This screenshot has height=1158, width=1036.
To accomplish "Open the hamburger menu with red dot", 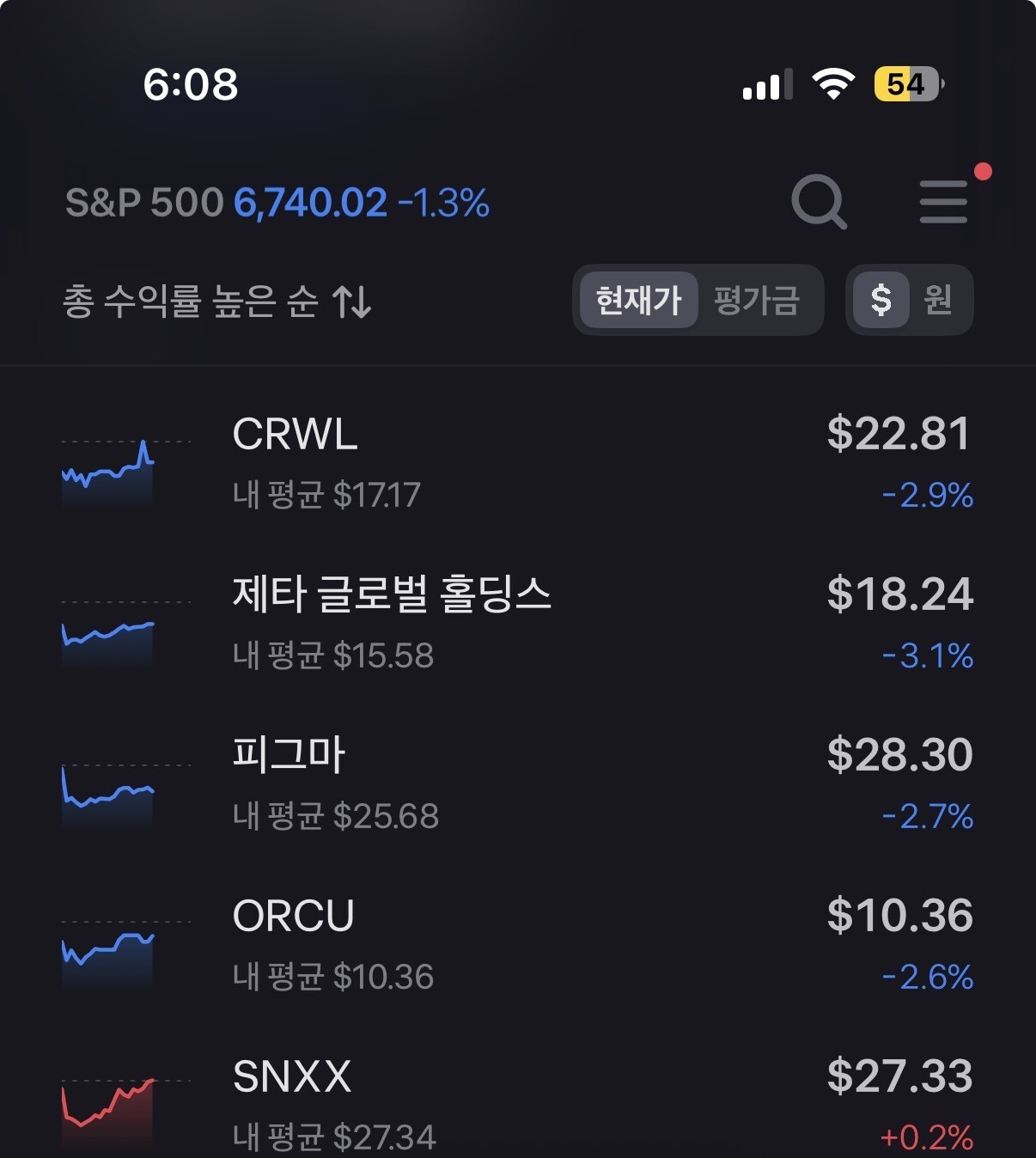I will (x=943, y=203).
